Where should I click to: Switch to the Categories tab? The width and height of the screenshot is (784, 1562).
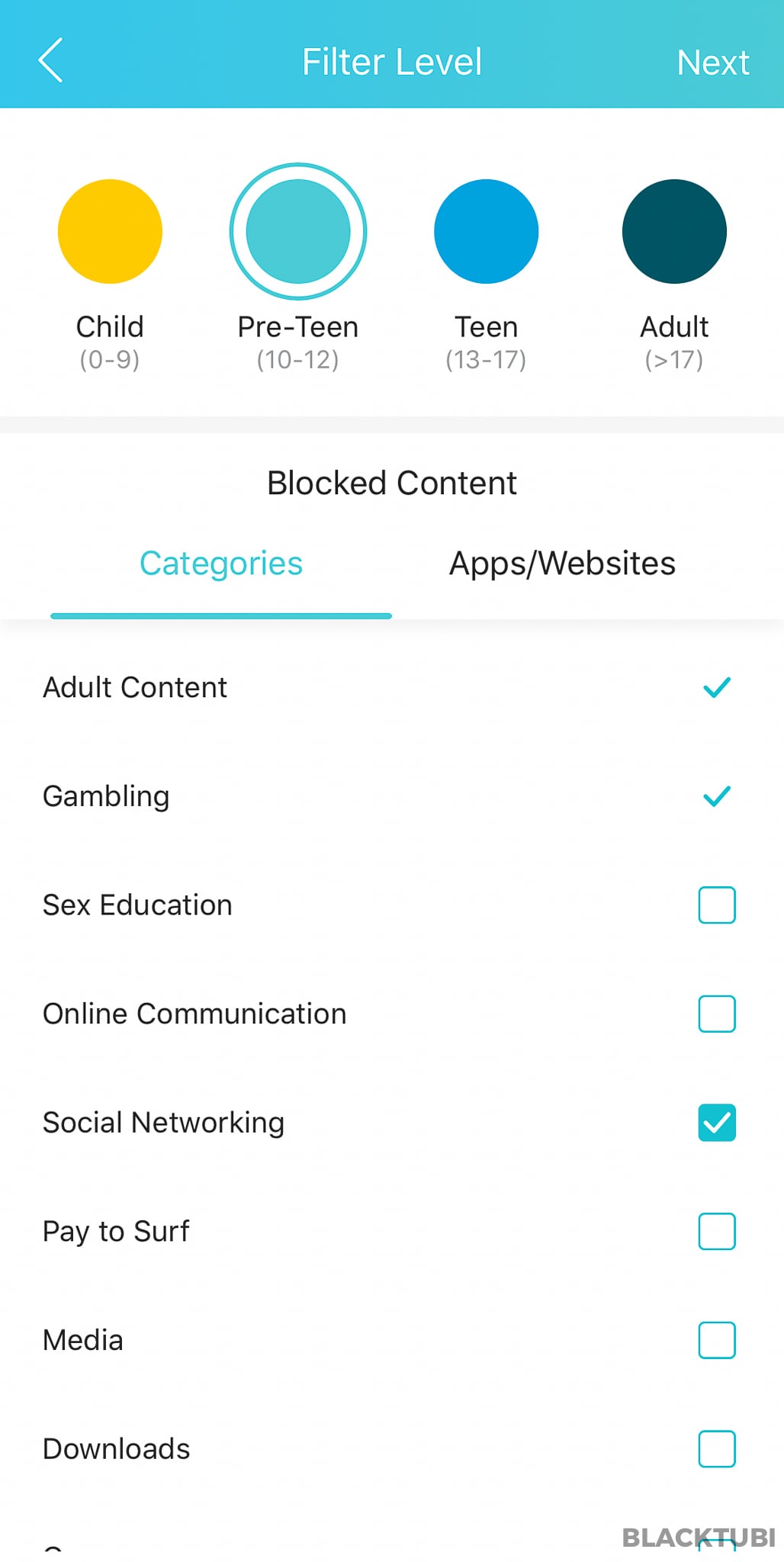coord(221,564)
